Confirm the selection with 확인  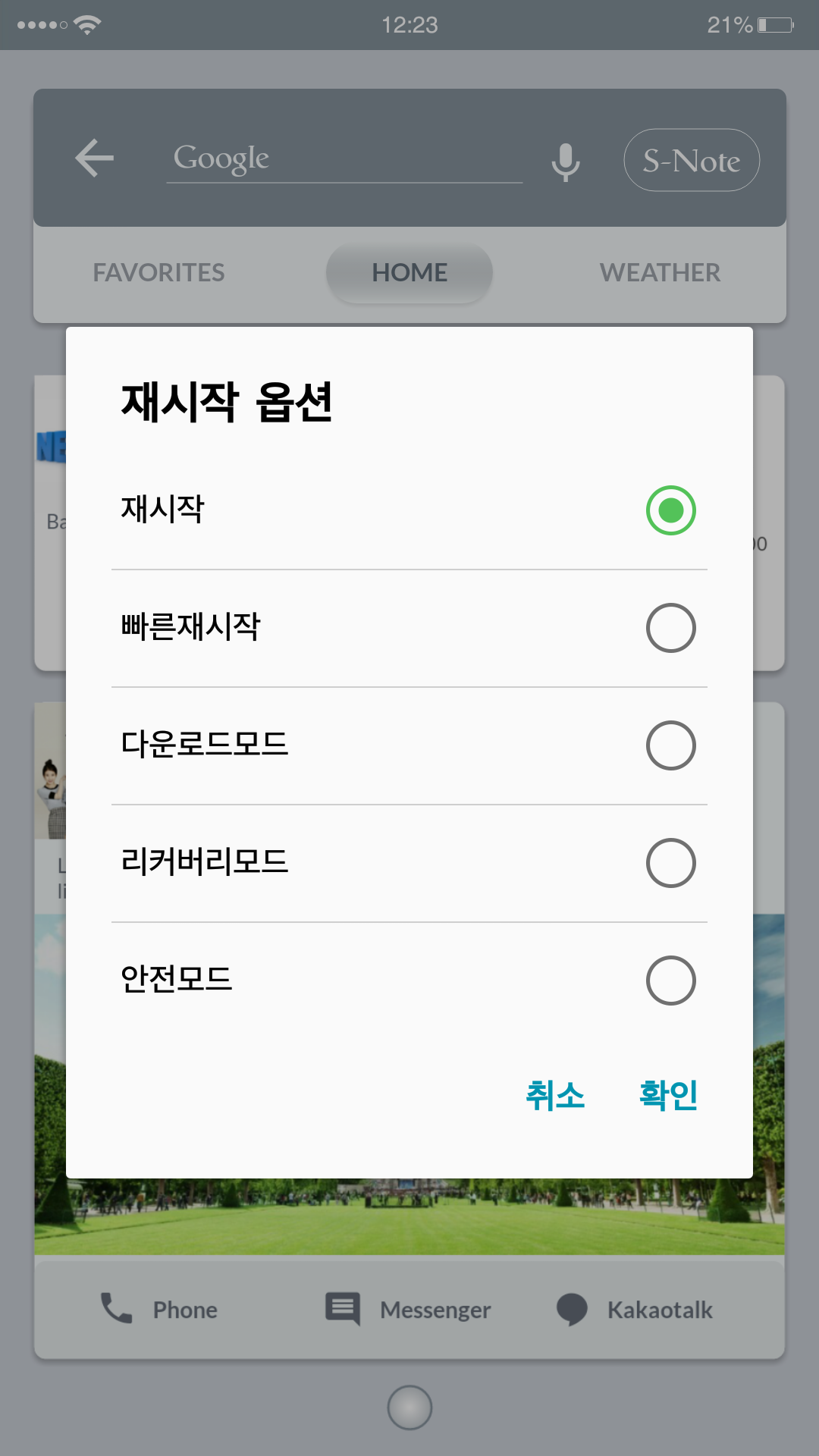[x=668, y=1096]
